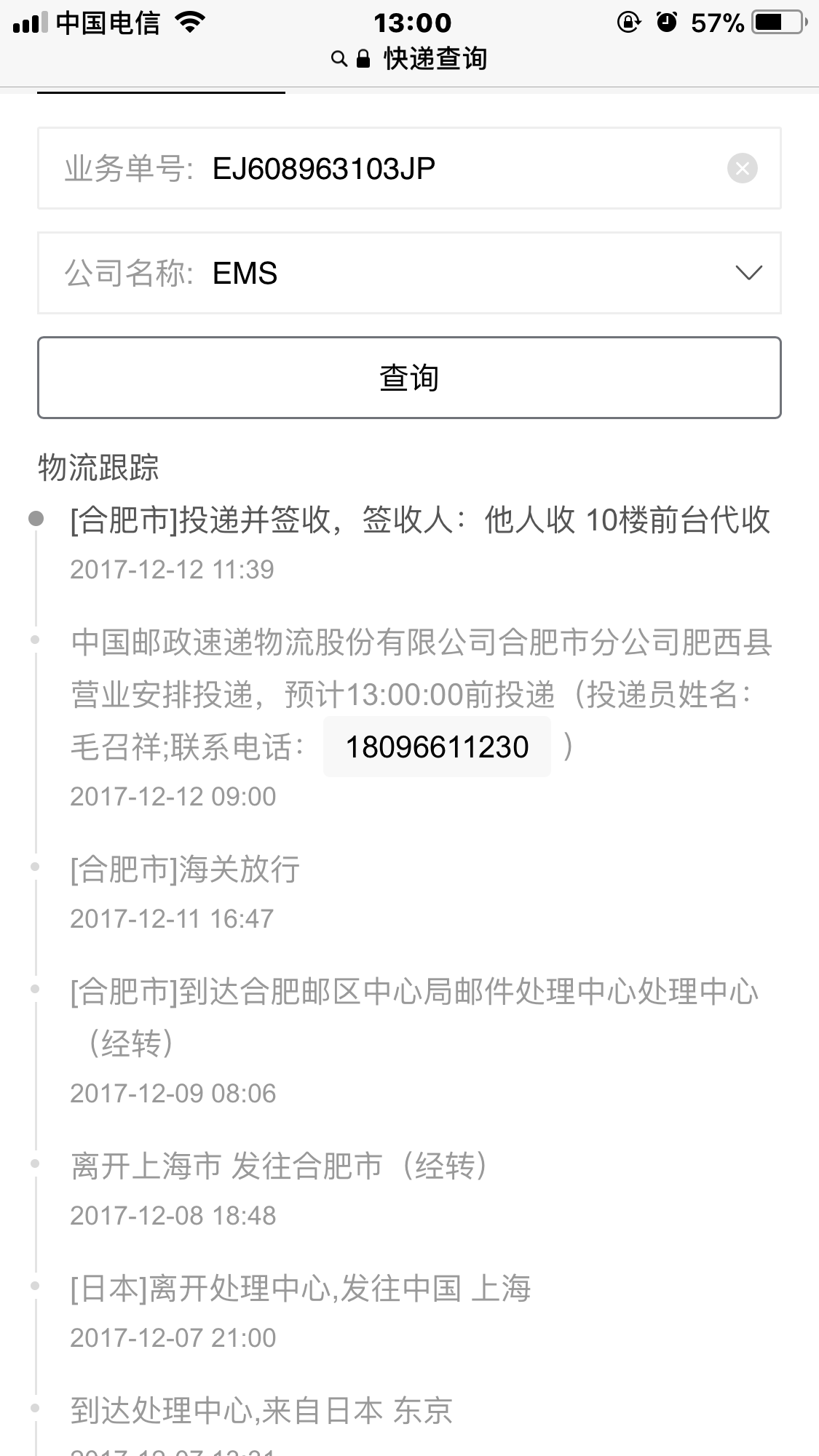Select the active tab indicator at top
Image resolution: width=819 pixels, height=1456 pixels.
[x=160, y=92]
